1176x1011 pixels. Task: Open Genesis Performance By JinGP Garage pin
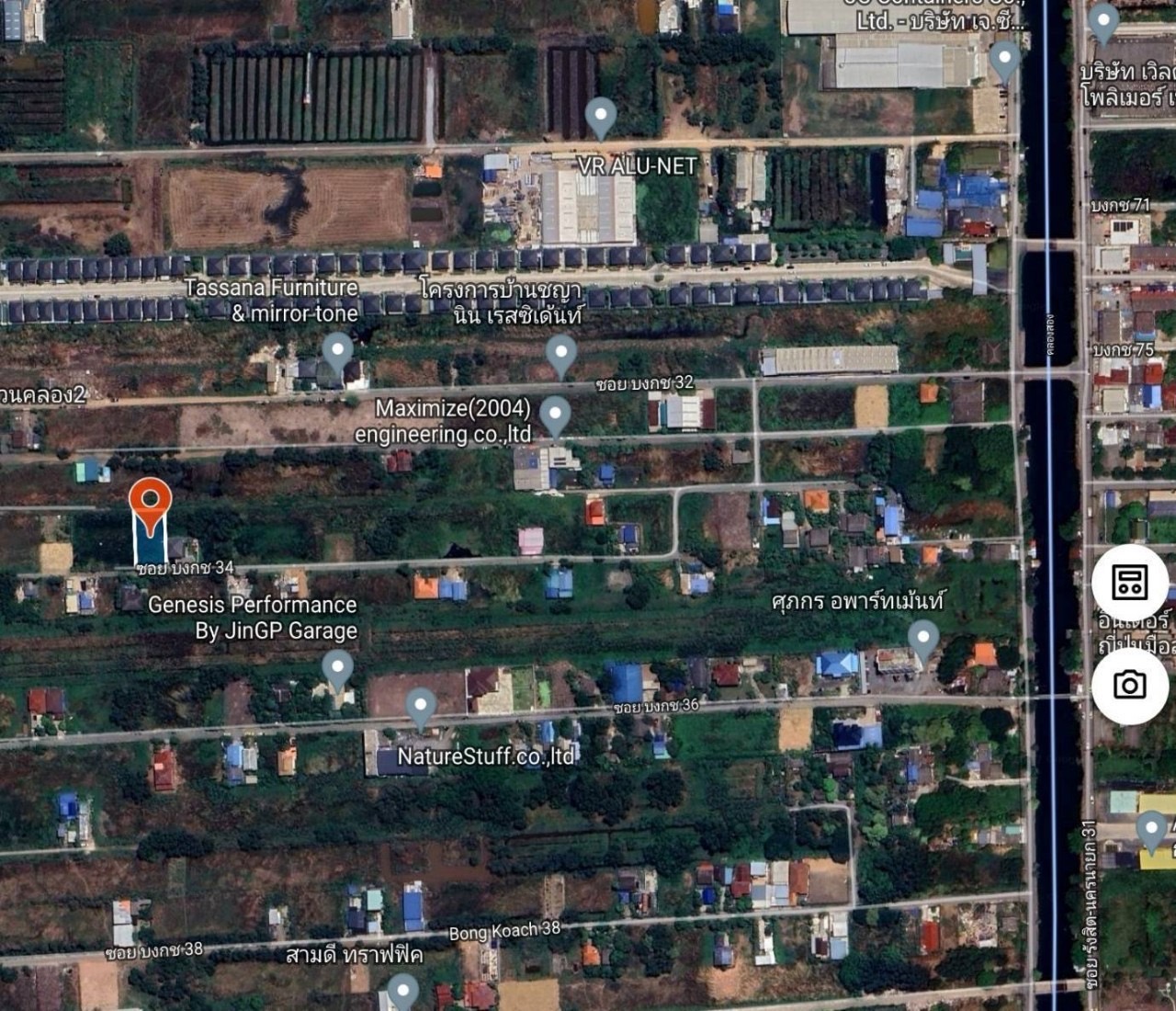pos(338,668)
